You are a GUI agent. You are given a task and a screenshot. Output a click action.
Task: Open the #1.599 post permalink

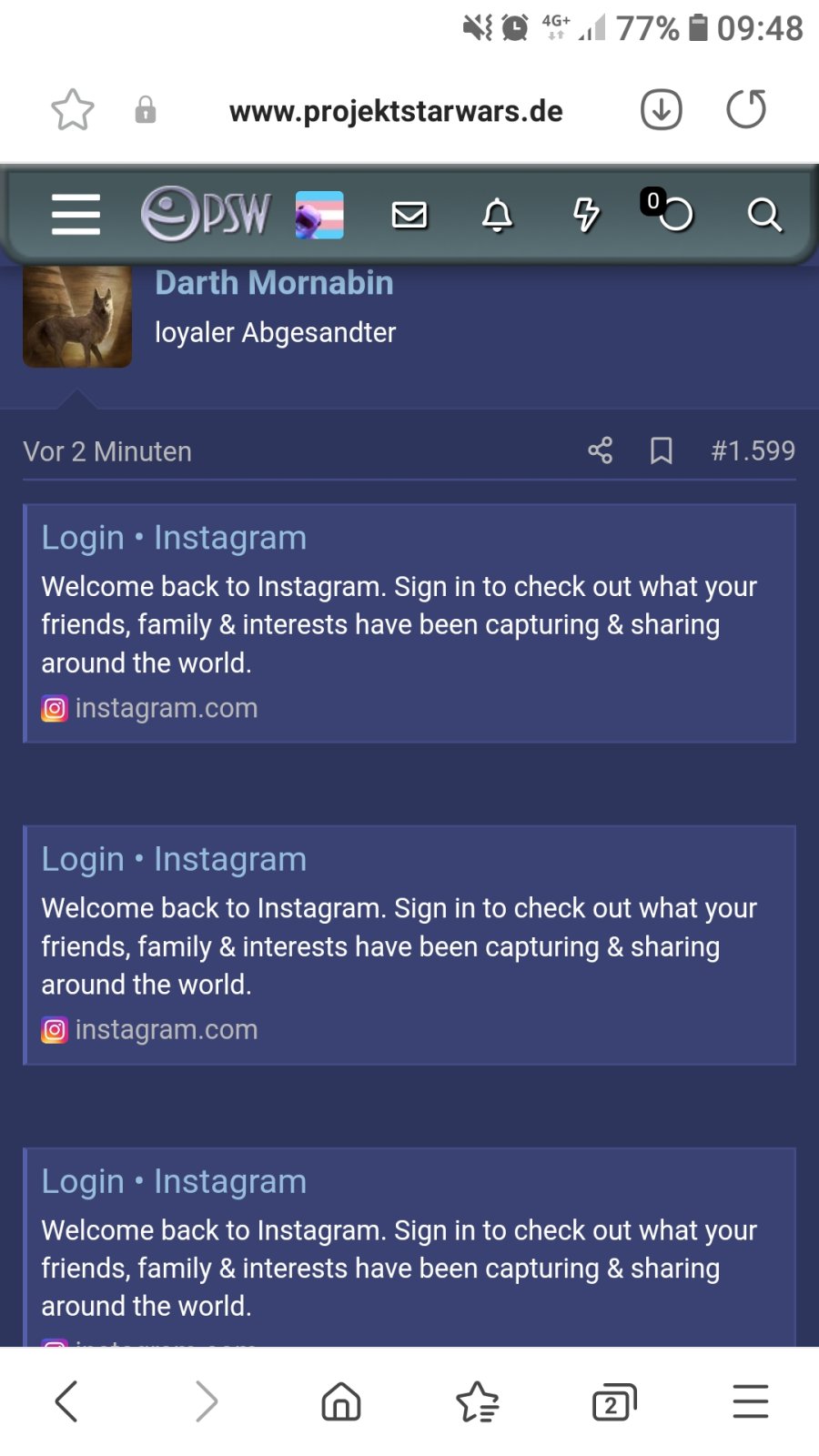pos(753,450)
